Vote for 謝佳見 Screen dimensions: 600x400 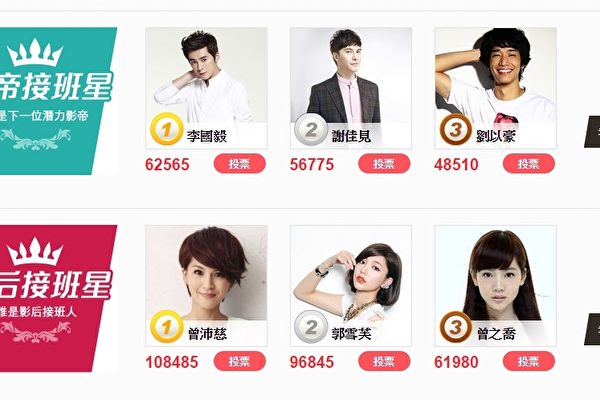click(x=384, y=164)
